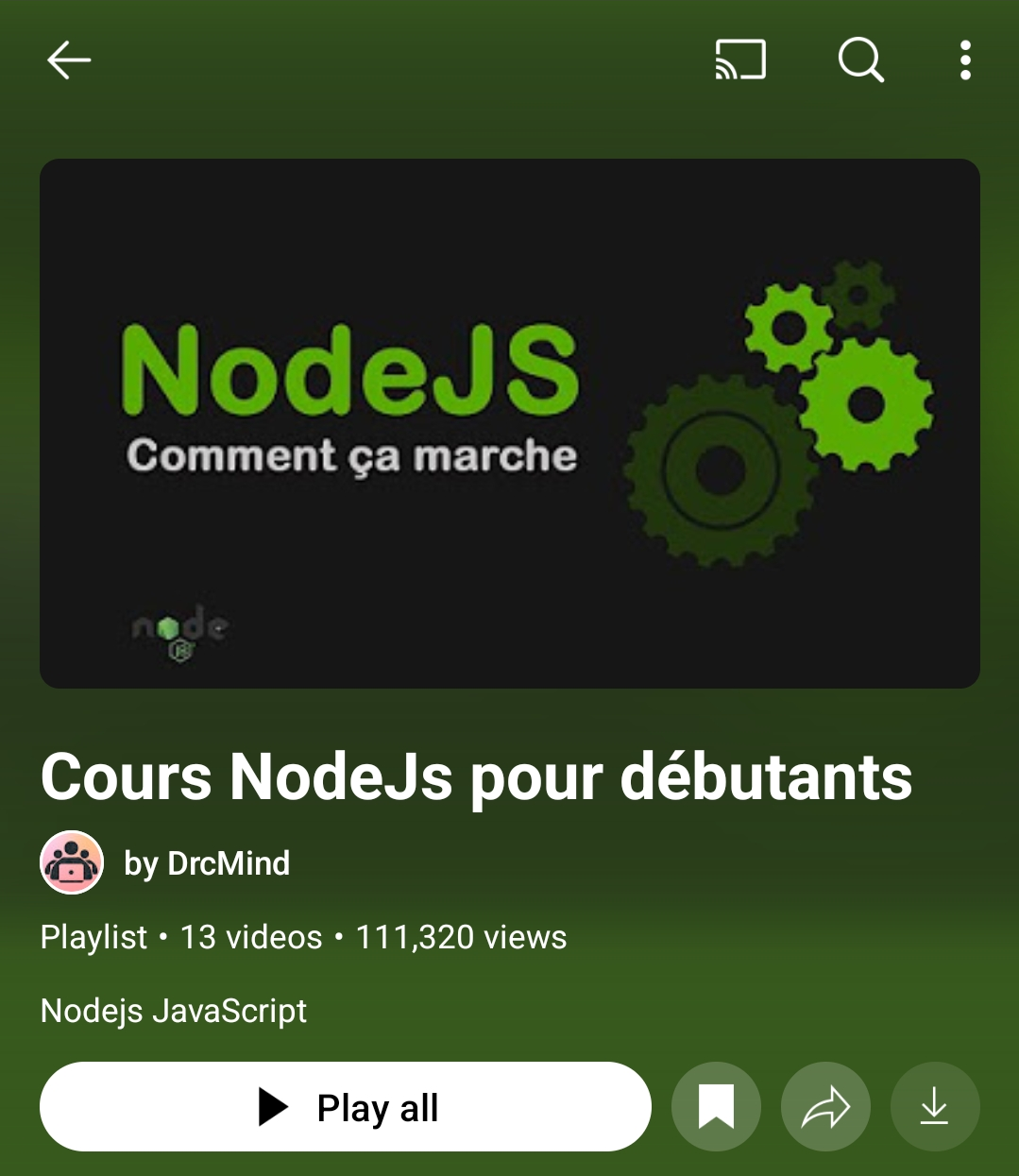Screen dimensions: 1019x1176
Task: Open the three-dot overflow menu
Action: [964, 60]
